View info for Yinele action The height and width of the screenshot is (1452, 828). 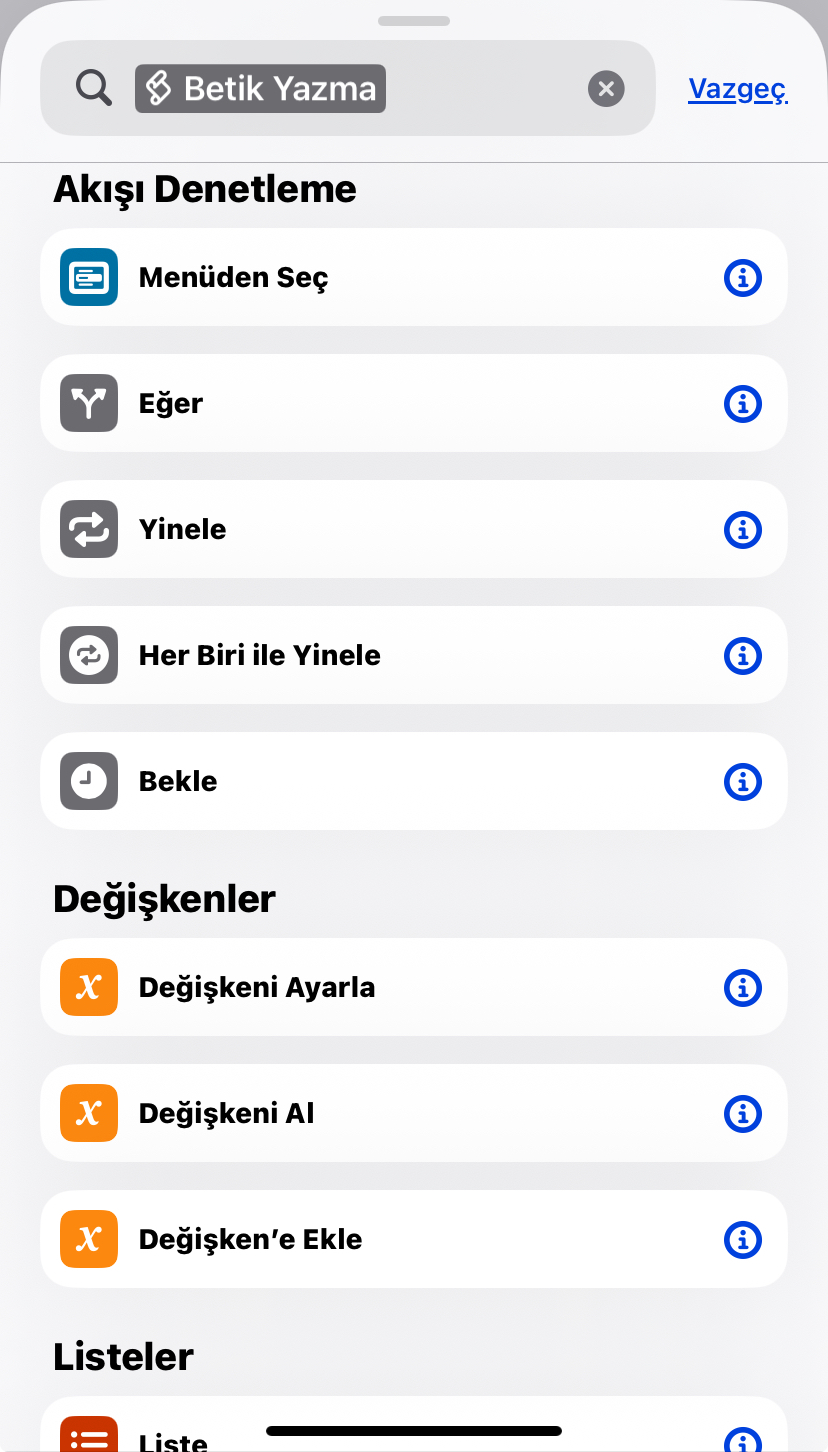[742, 530]
